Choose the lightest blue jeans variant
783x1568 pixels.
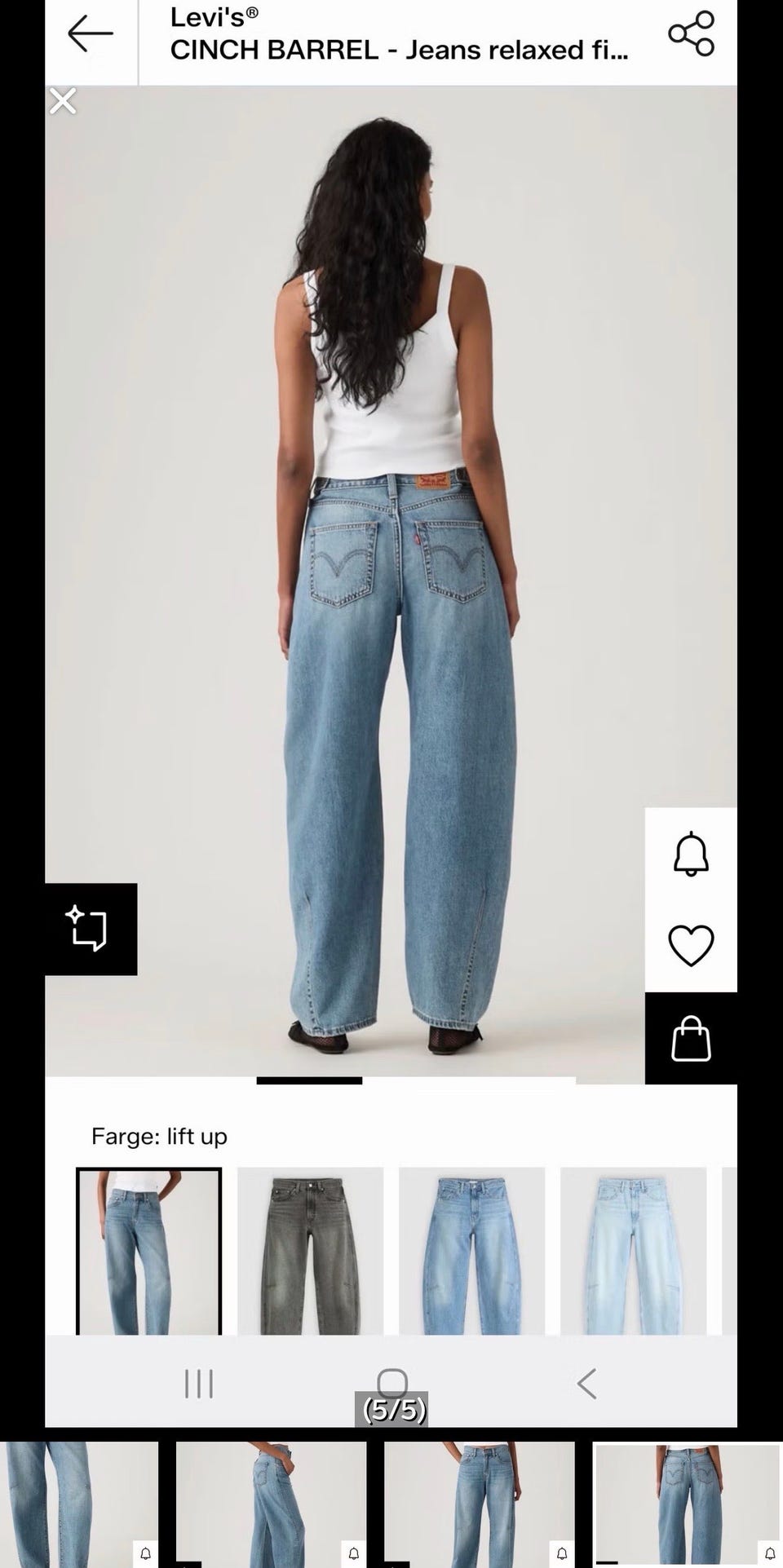pyautogui.click(x=633, y=1251)
